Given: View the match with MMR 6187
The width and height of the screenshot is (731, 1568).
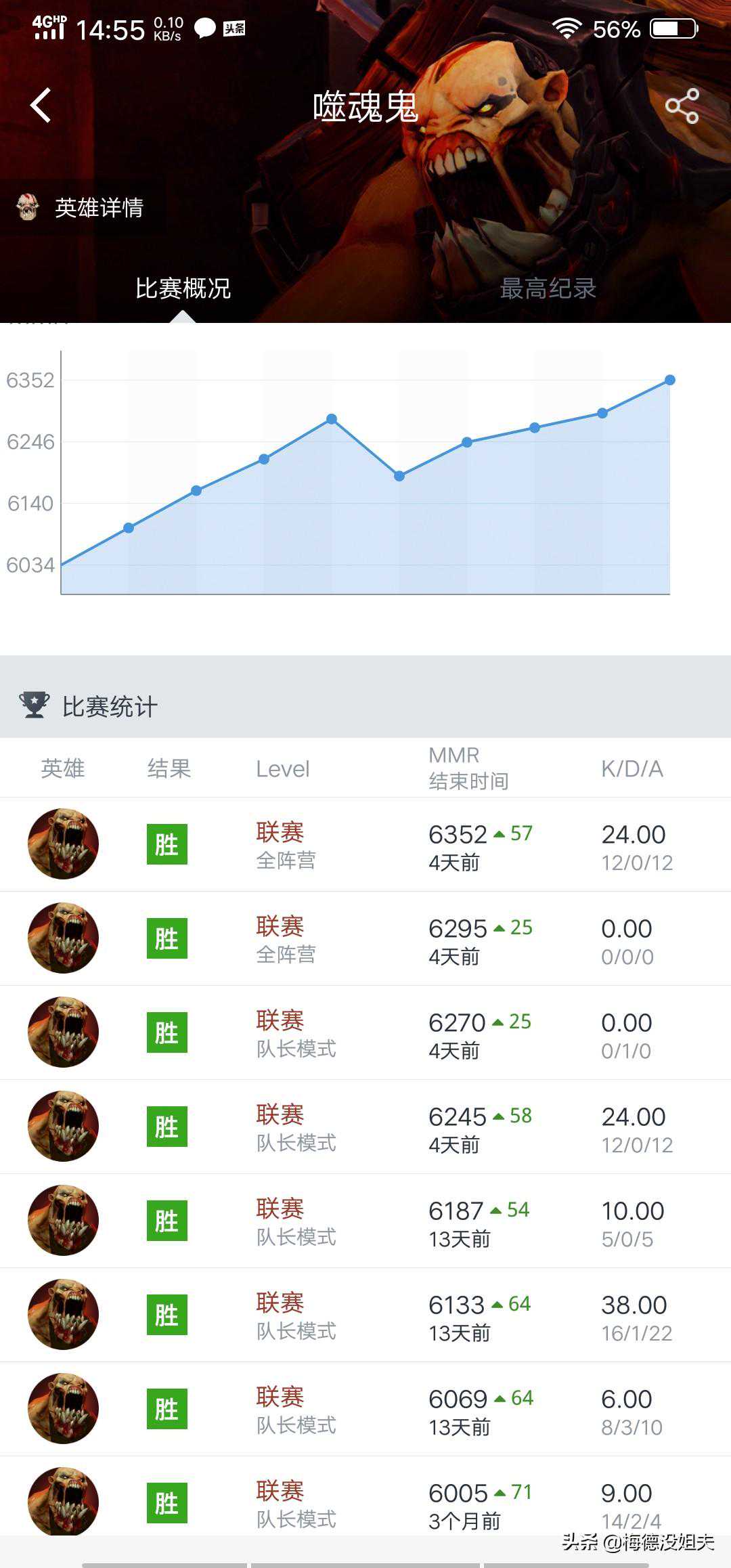Looking at the screenshot, I should pyautogui.click(x=365, y=1221).
